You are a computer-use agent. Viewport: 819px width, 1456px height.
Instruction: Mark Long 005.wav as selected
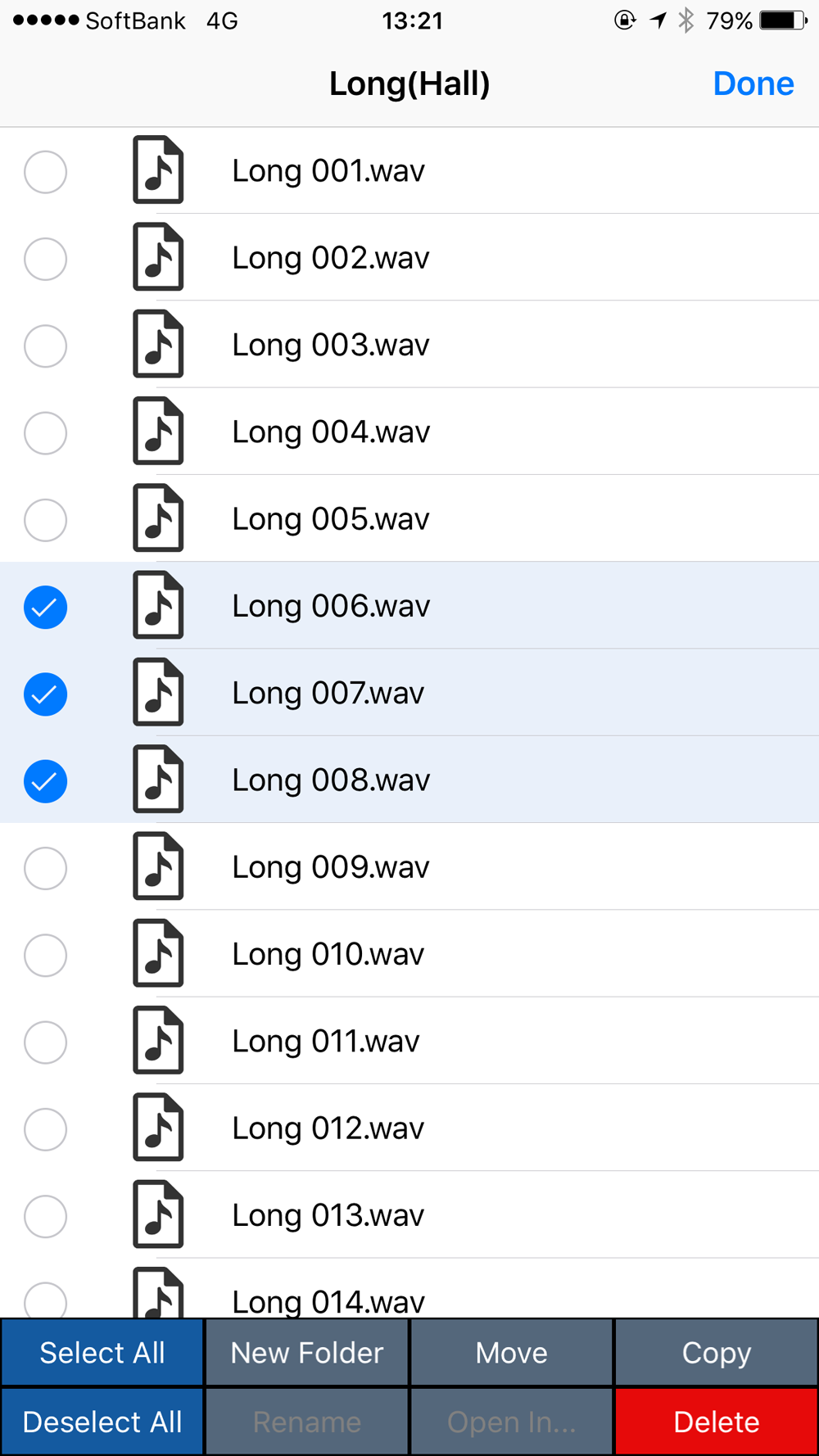tap(45, 520)
